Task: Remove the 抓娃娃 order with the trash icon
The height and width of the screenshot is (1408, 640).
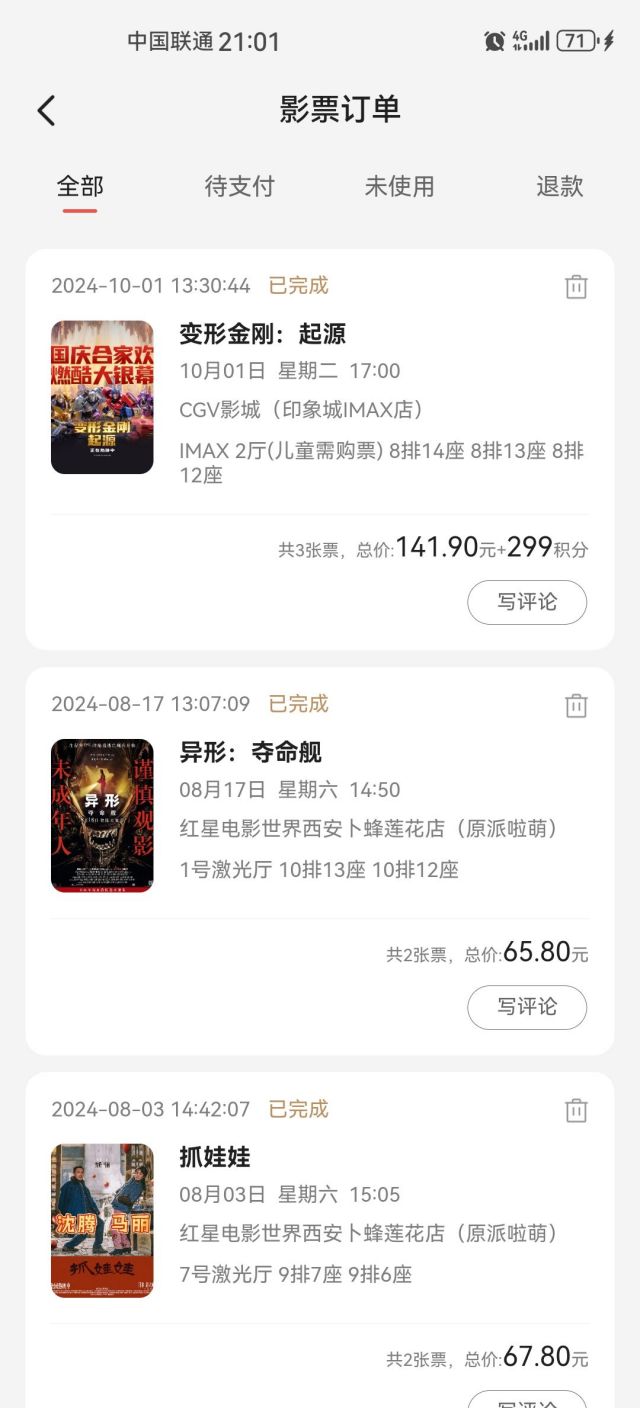Action: [x=576, y=1111]
